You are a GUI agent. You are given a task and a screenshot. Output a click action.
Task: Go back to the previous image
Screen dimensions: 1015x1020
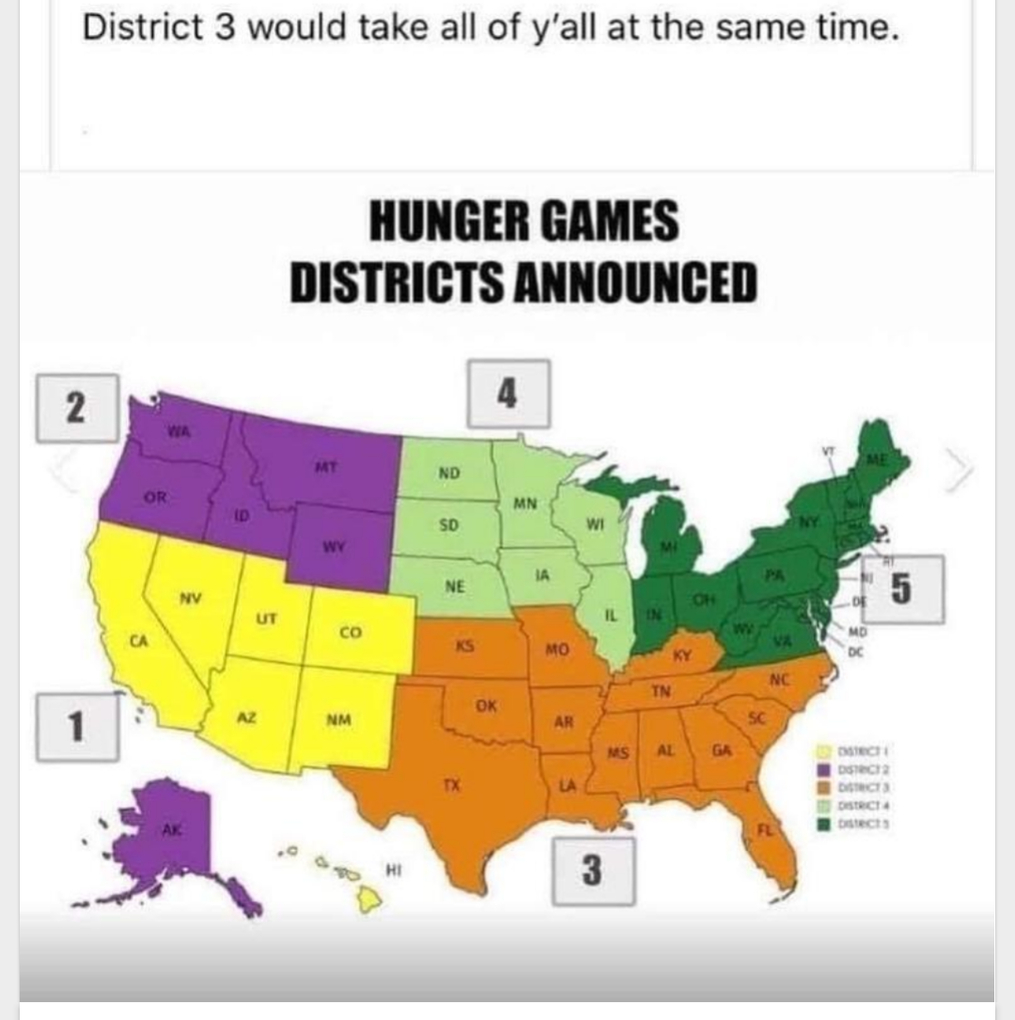[x=64, y=468]
